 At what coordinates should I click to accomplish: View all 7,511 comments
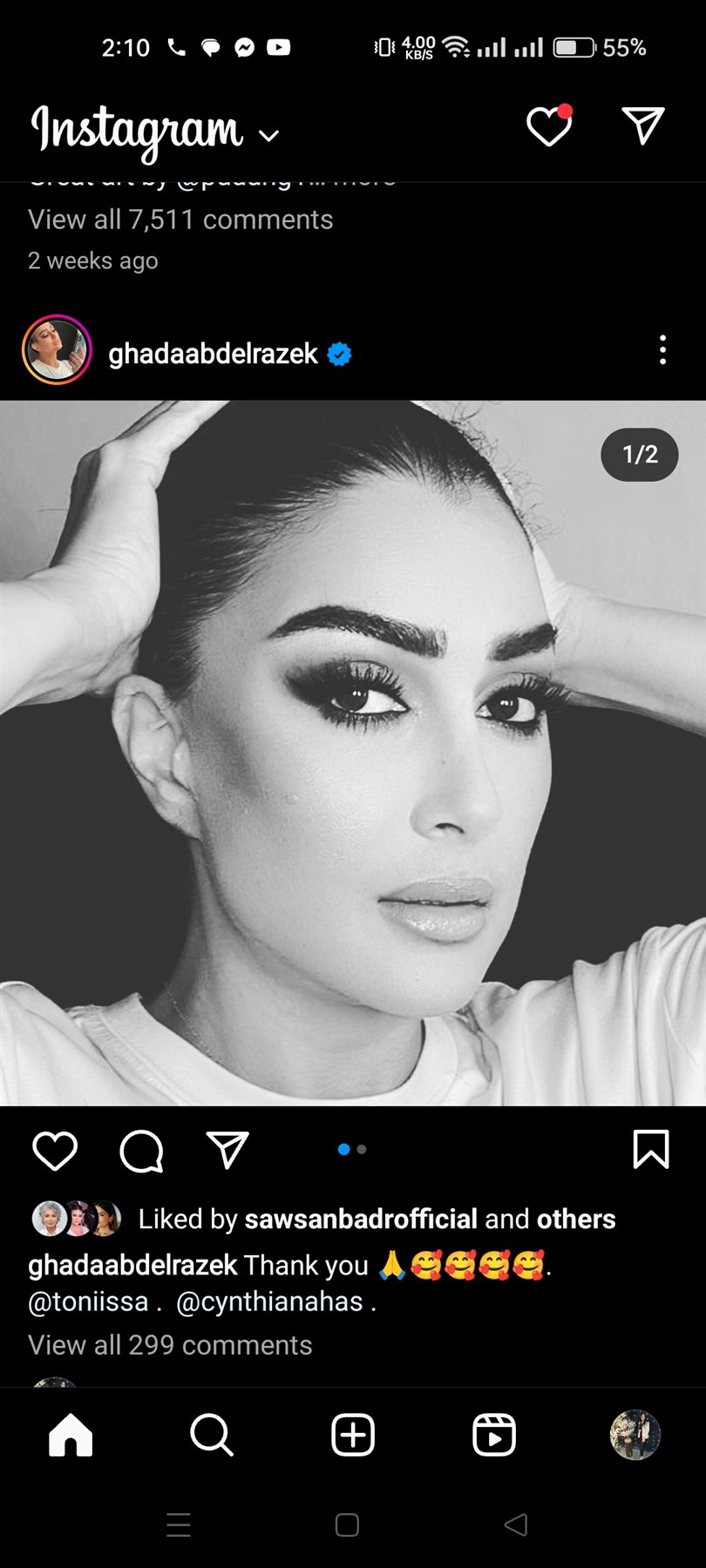pyautogui.click(x=180, y=220)
